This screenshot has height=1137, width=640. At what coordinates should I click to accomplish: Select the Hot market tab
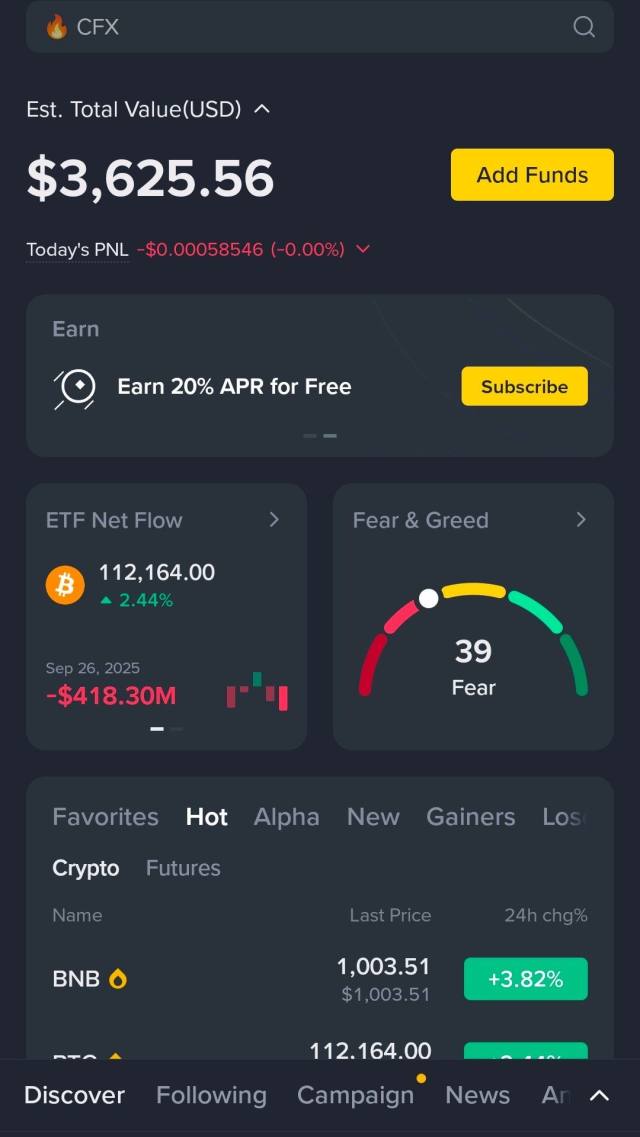pos(207,817)
